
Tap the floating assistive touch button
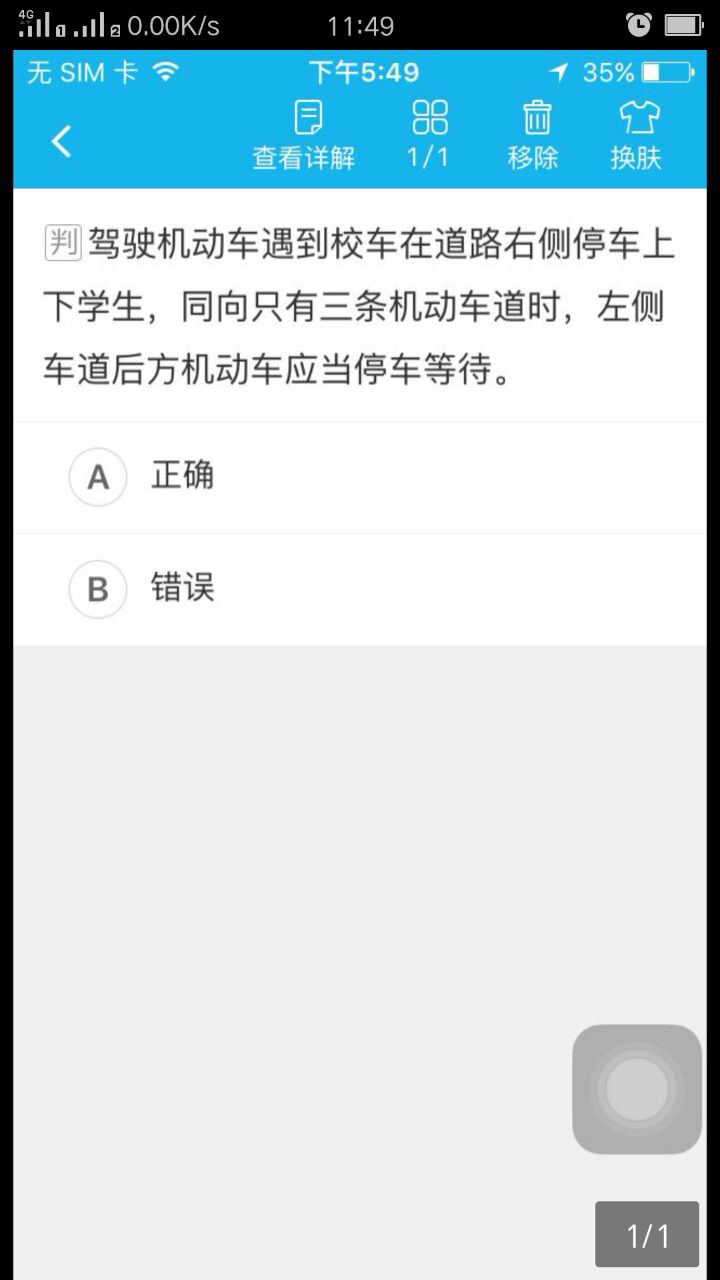point(637,1089)
